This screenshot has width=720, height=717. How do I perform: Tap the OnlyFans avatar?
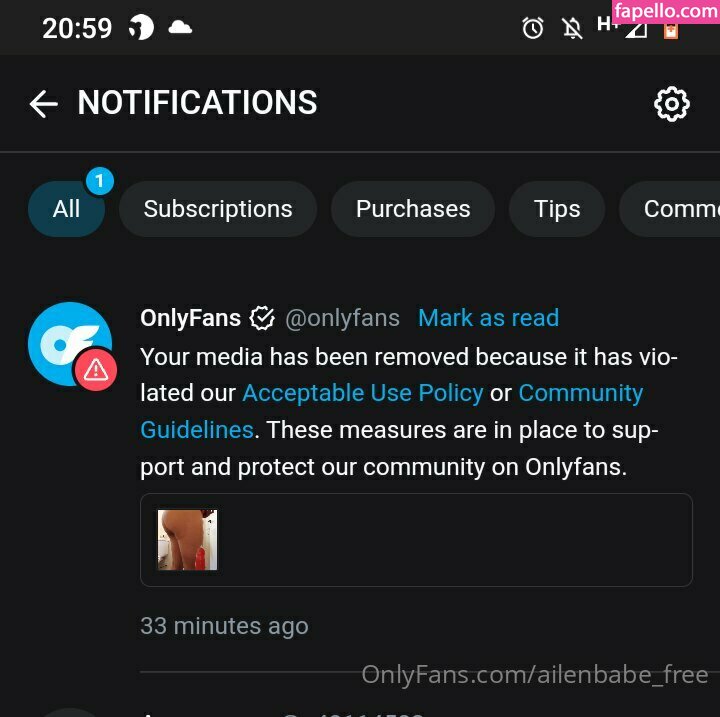(x=70, y=344)
